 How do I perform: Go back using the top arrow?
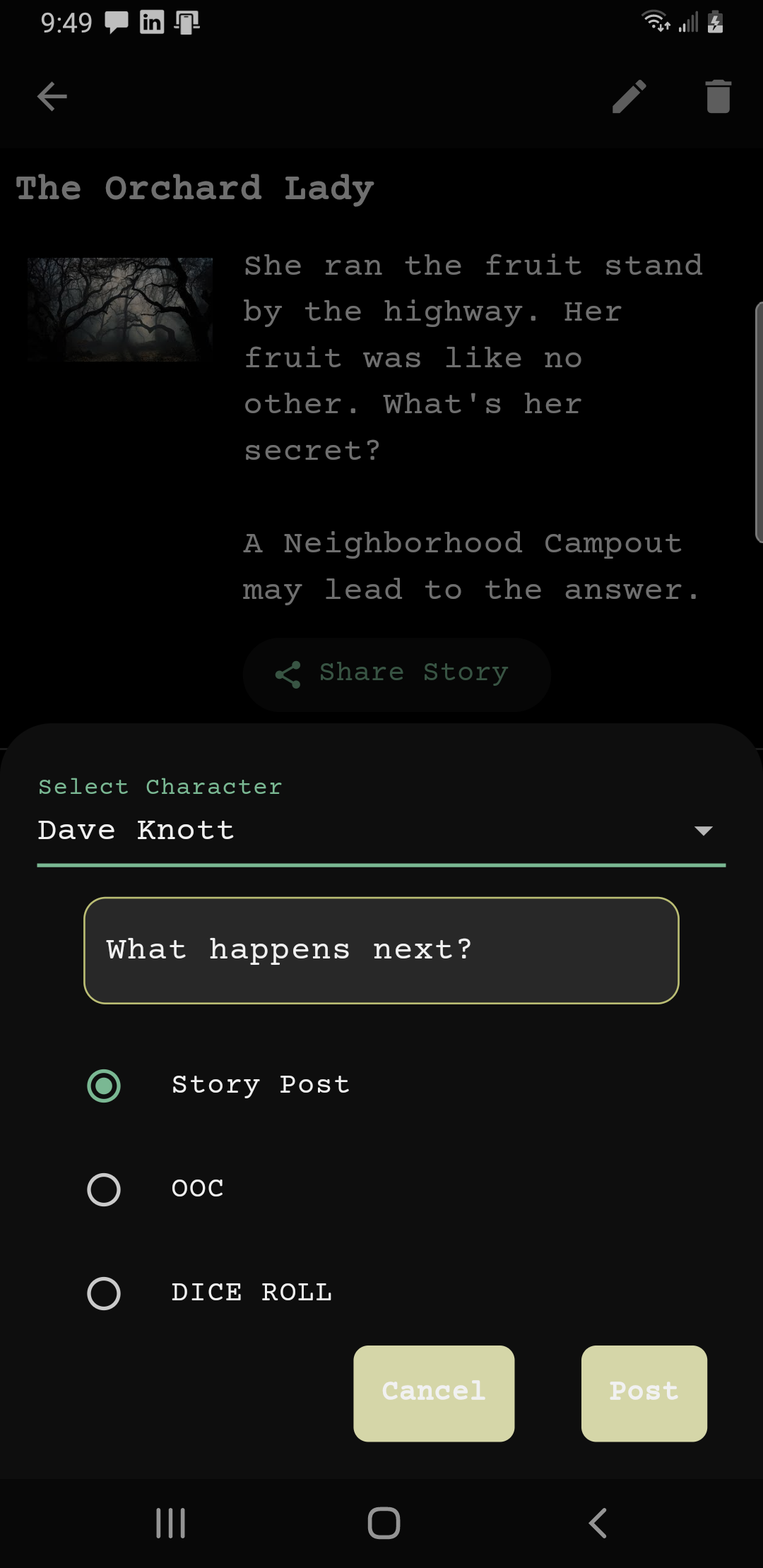(52, 97)
